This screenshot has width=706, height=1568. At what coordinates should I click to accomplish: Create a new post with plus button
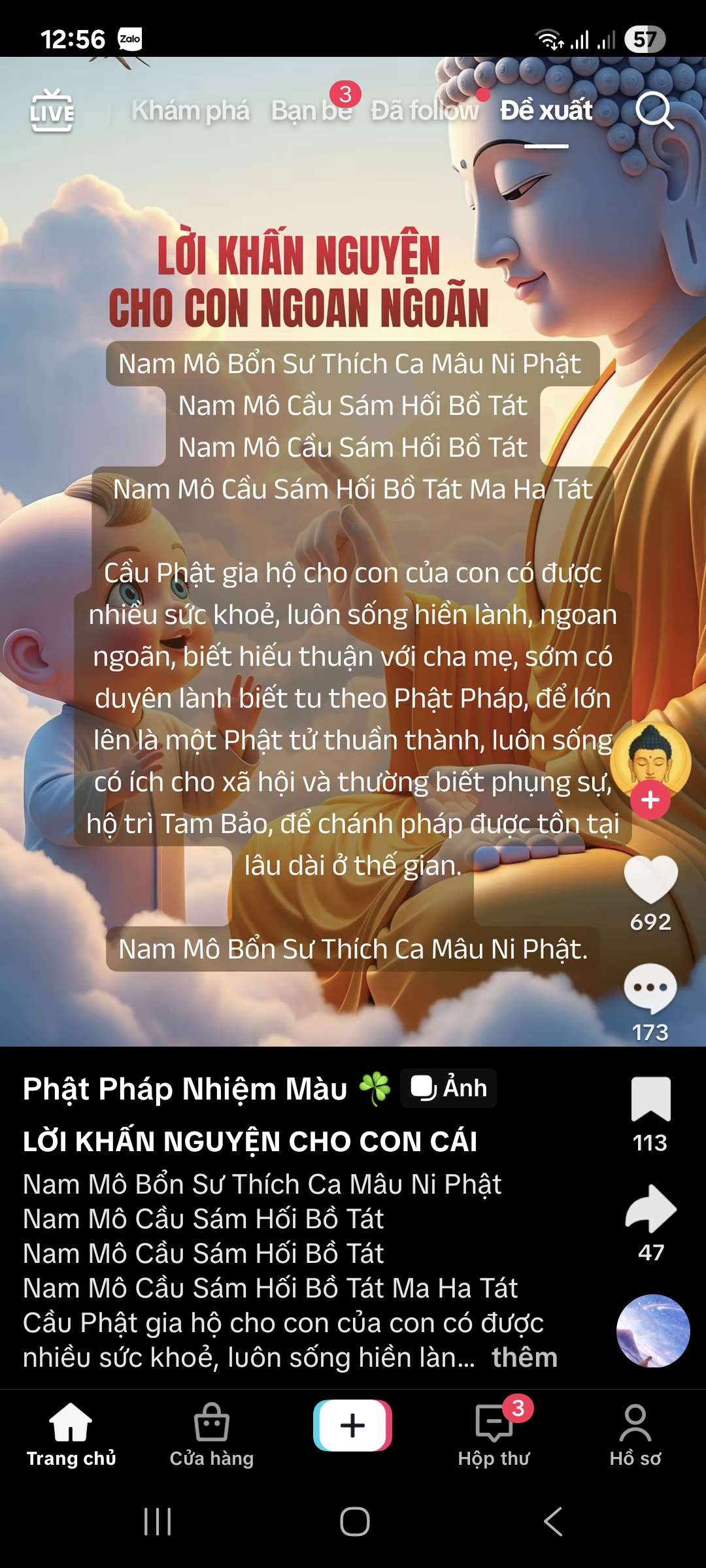pos(353,1426)
